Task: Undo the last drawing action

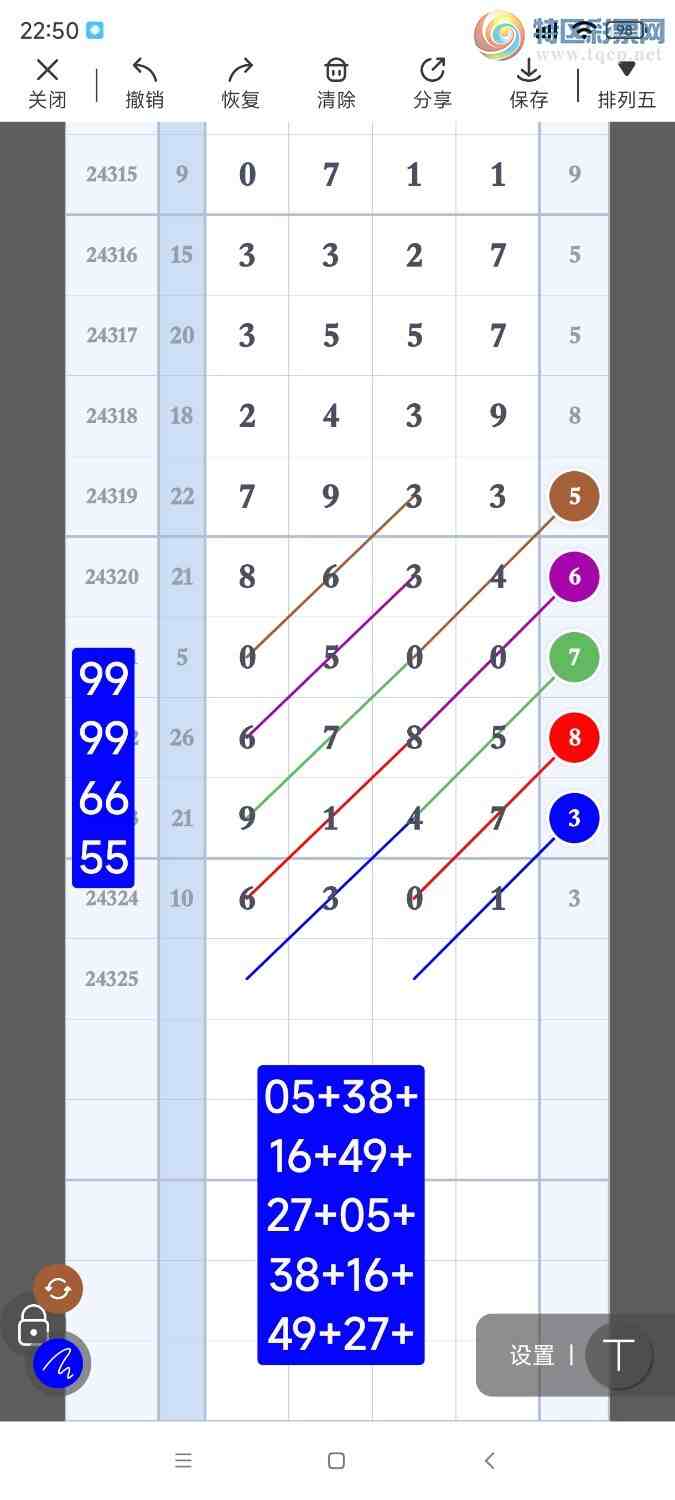Action: point(145,83)
